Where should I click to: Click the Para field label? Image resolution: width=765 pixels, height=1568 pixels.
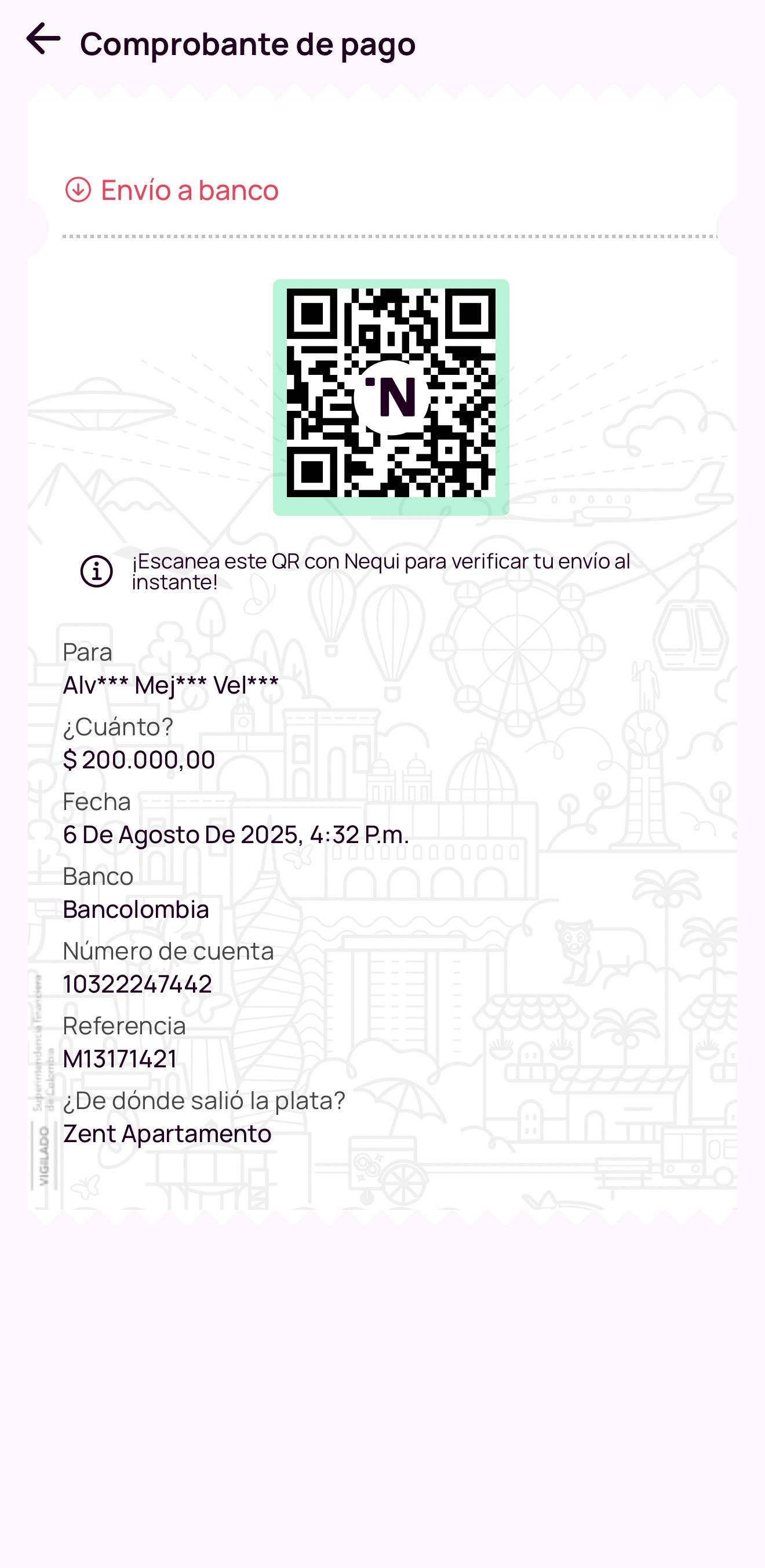tap(88, 651)
